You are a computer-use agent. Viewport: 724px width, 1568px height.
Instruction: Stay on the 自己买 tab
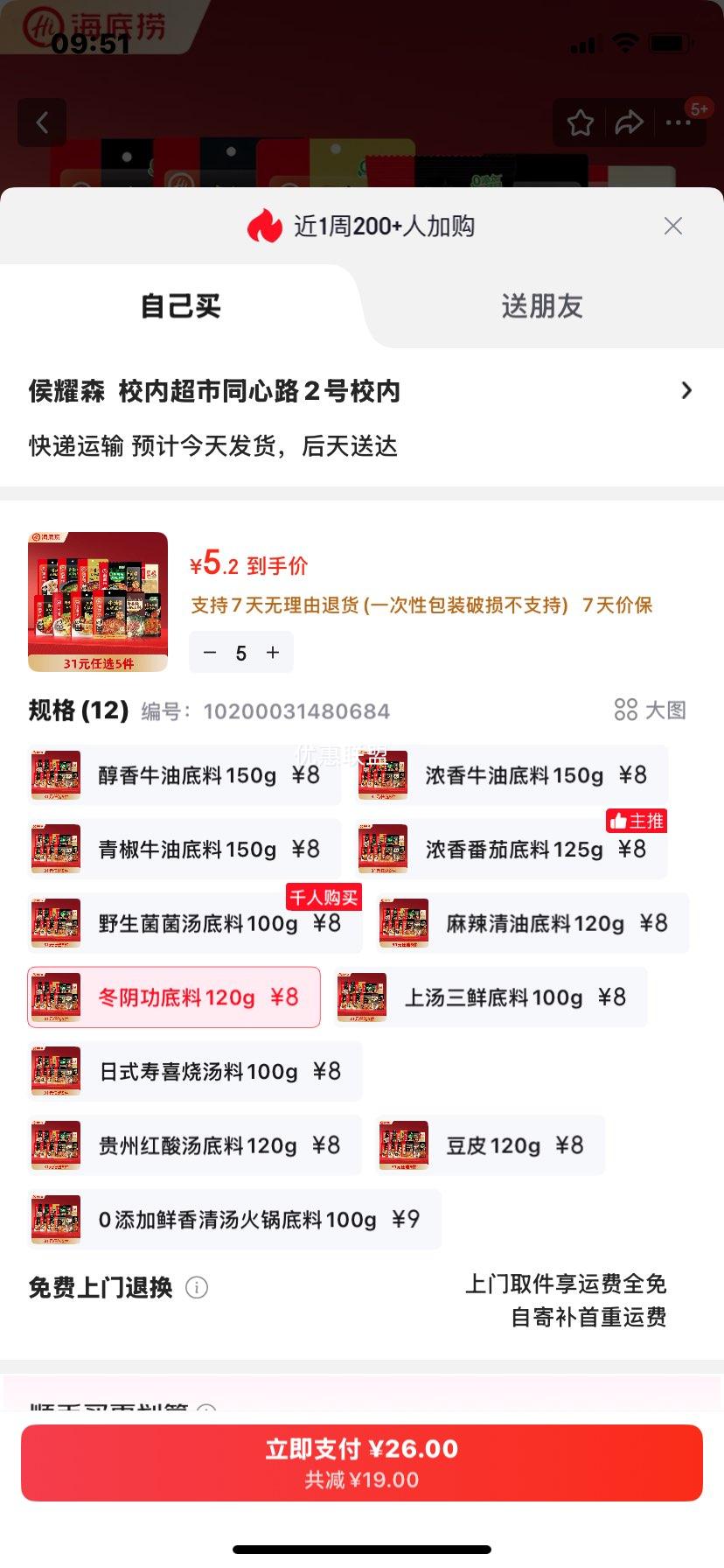[x=178, y=306]
